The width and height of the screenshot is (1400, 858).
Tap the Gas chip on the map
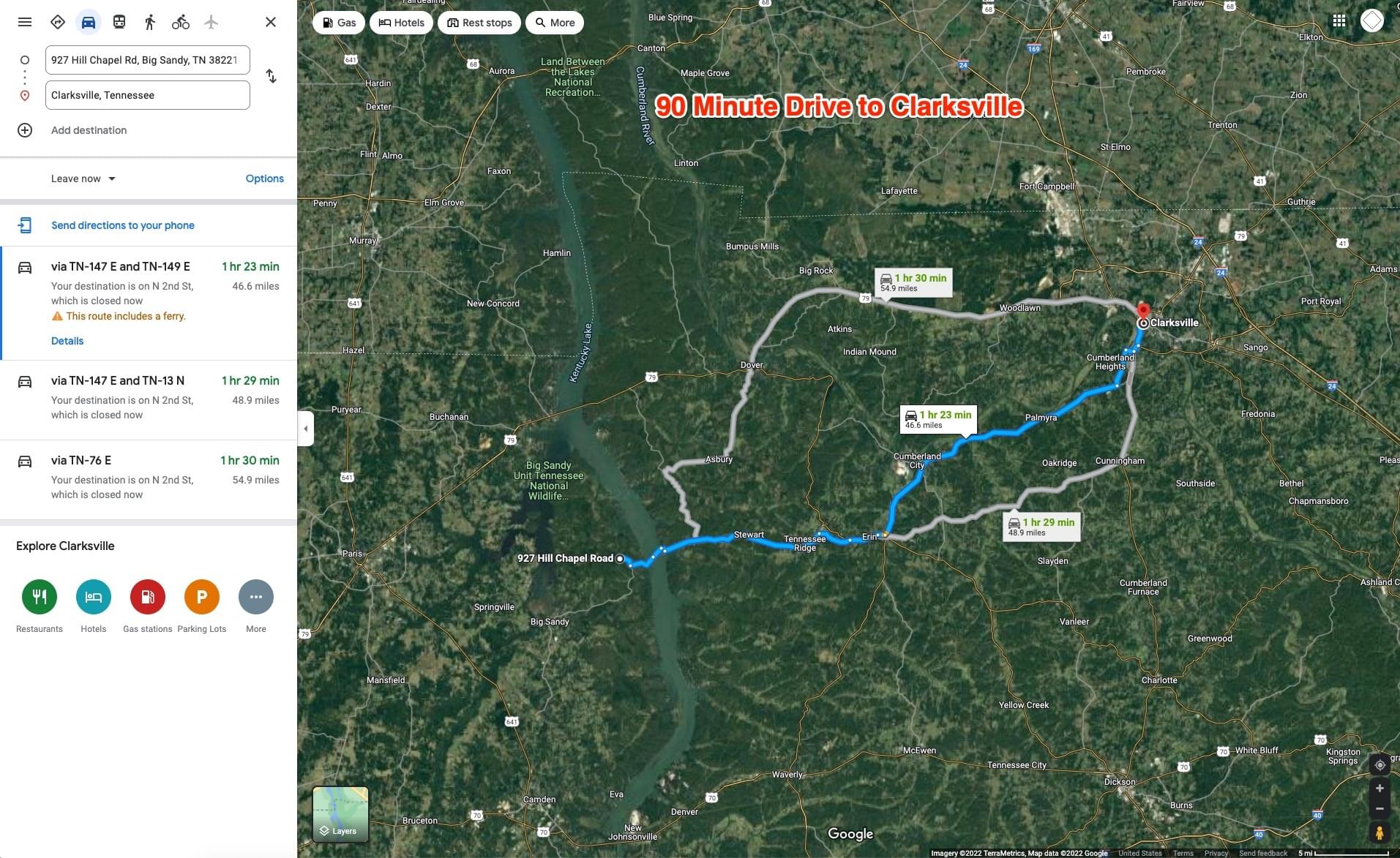339,23
